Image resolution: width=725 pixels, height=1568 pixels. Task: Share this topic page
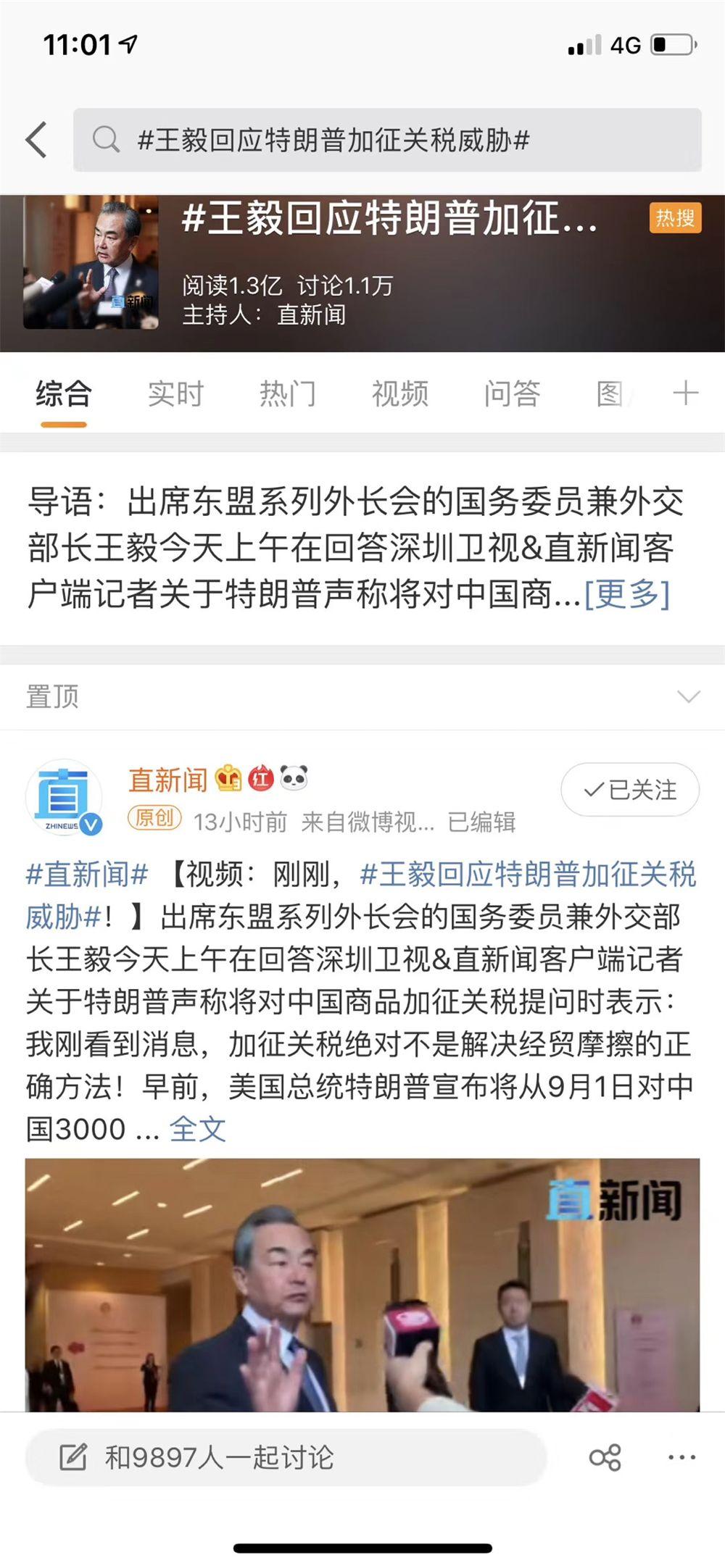pos(605,1457)
